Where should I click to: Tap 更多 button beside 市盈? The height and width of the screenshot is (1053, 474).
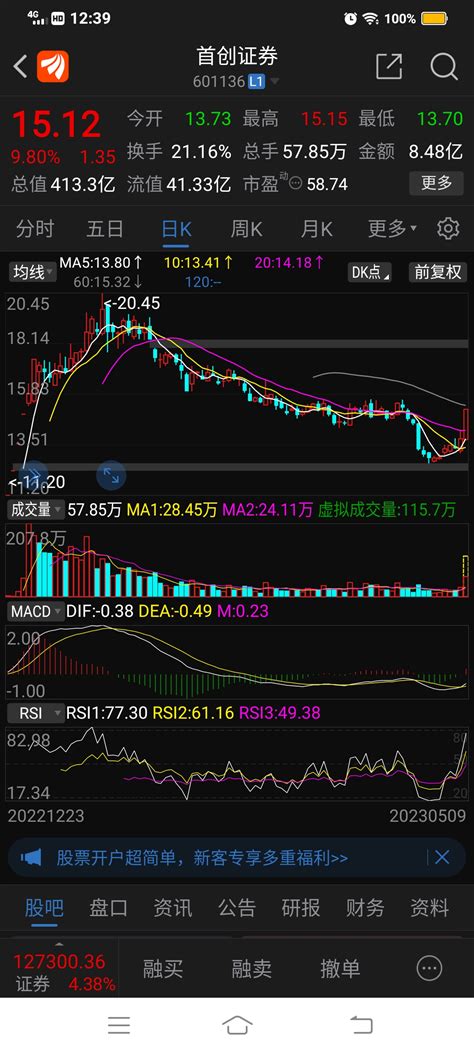436,183
